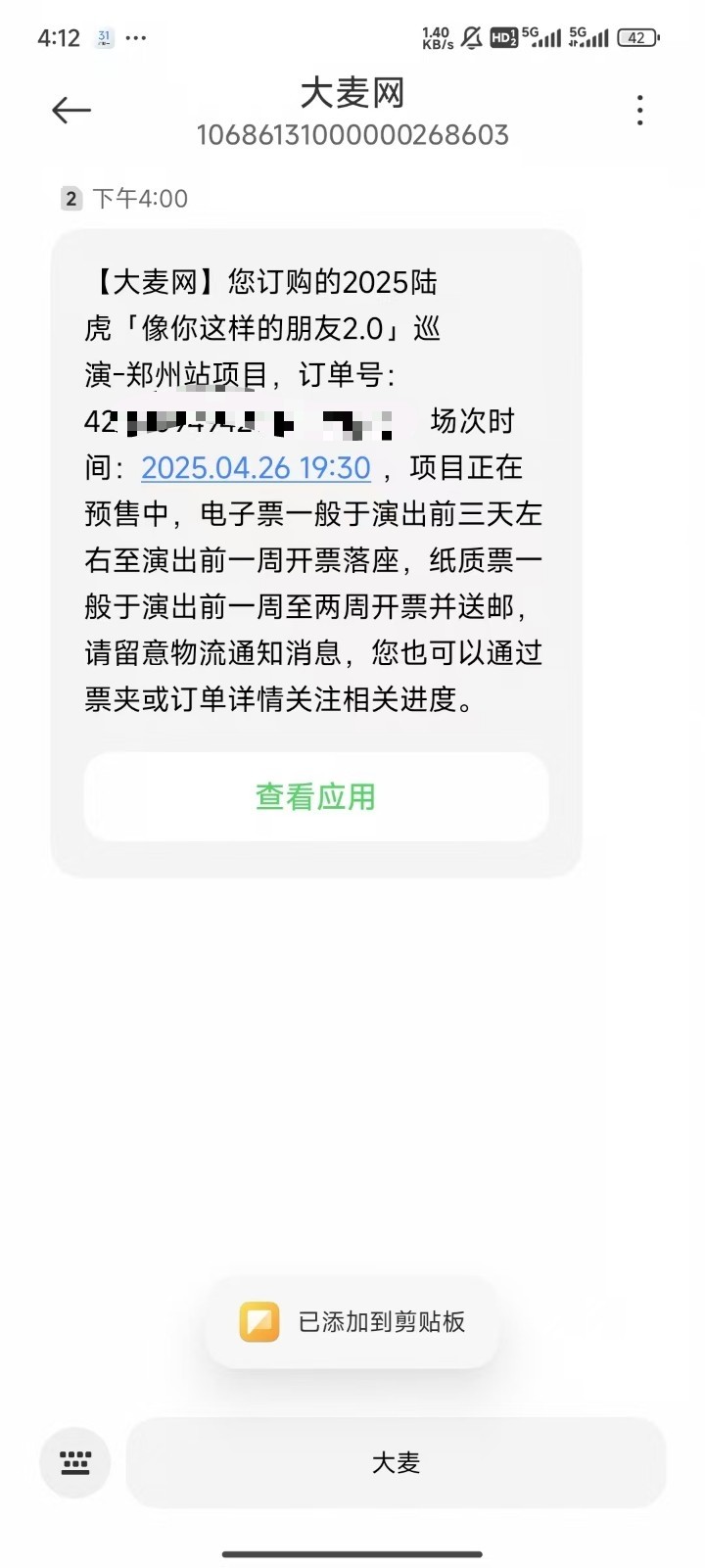Open the 2025.04.26 19:30 date link

pyautogui.click(x=256, y=467)
